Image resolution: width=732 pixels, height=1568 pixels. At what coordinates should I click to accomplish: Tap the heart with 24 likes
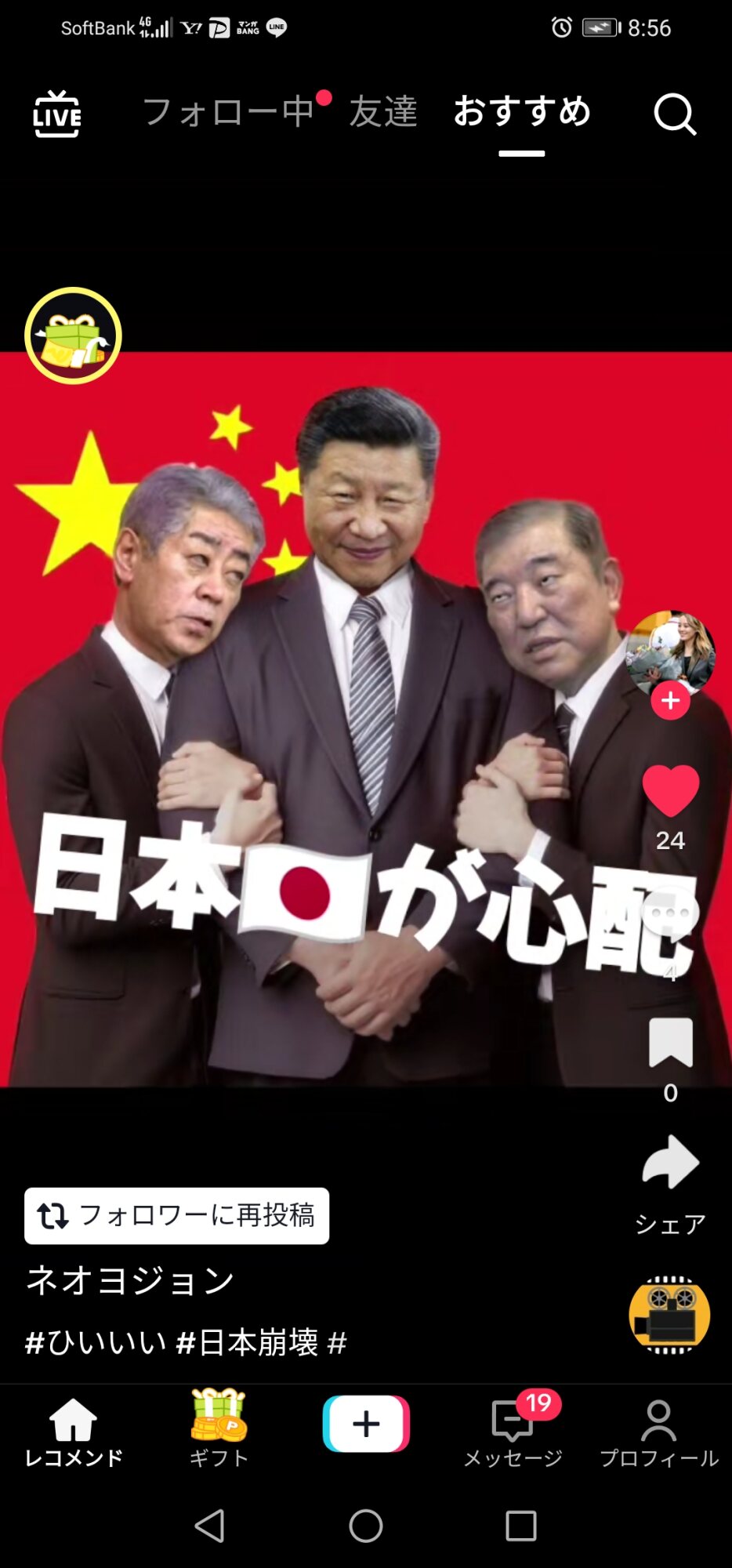670,792
